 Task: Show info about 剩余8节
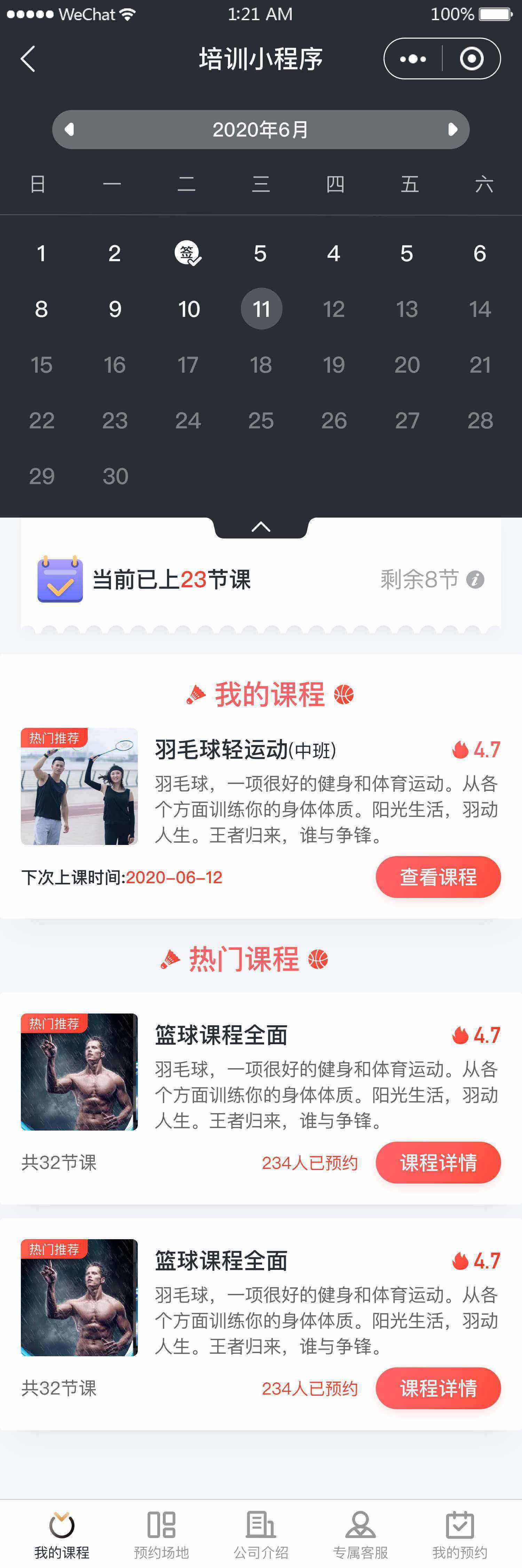coord(475,580)
